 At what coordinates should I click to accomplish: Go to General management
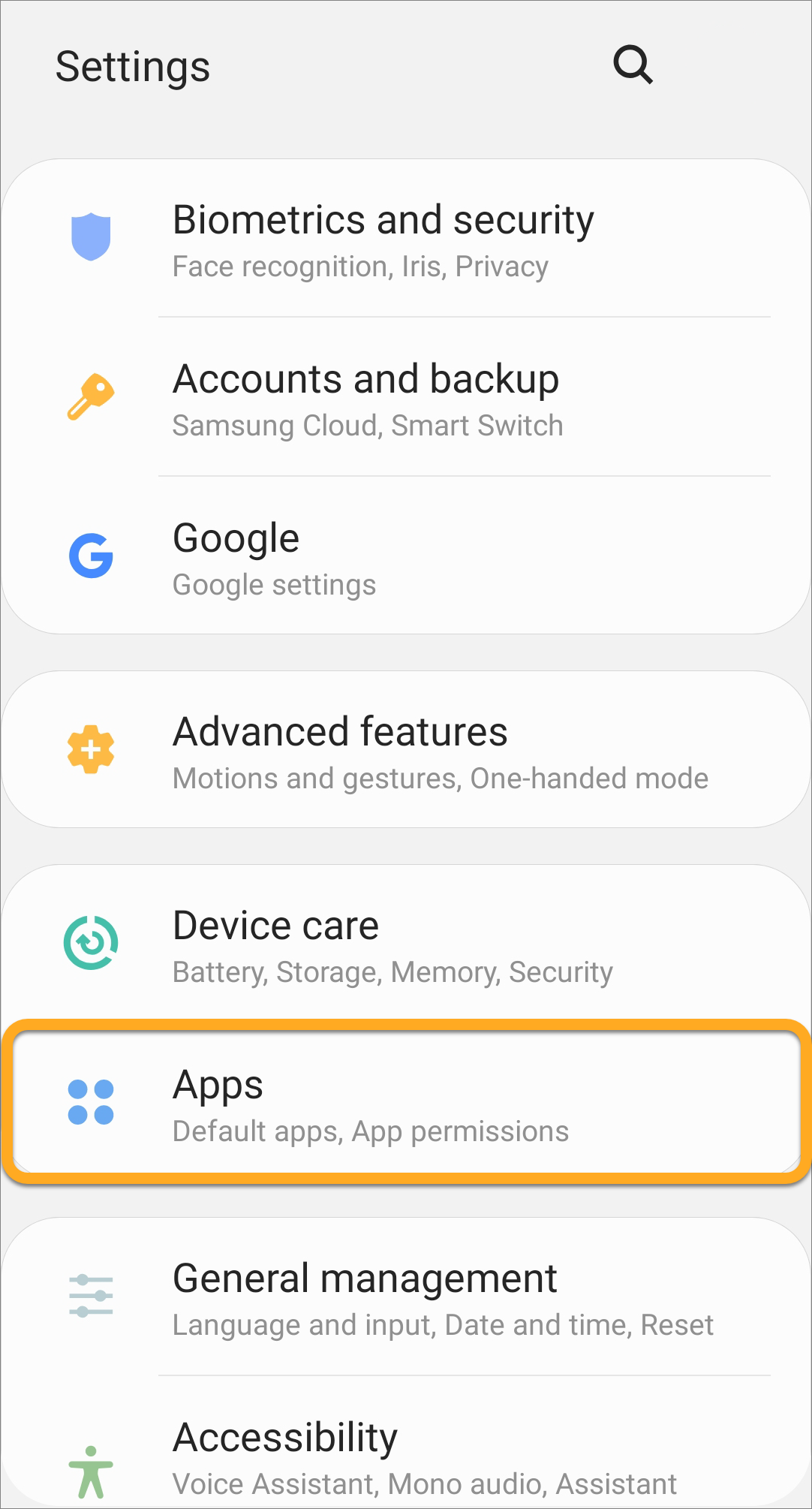[x=405, y=1297]
